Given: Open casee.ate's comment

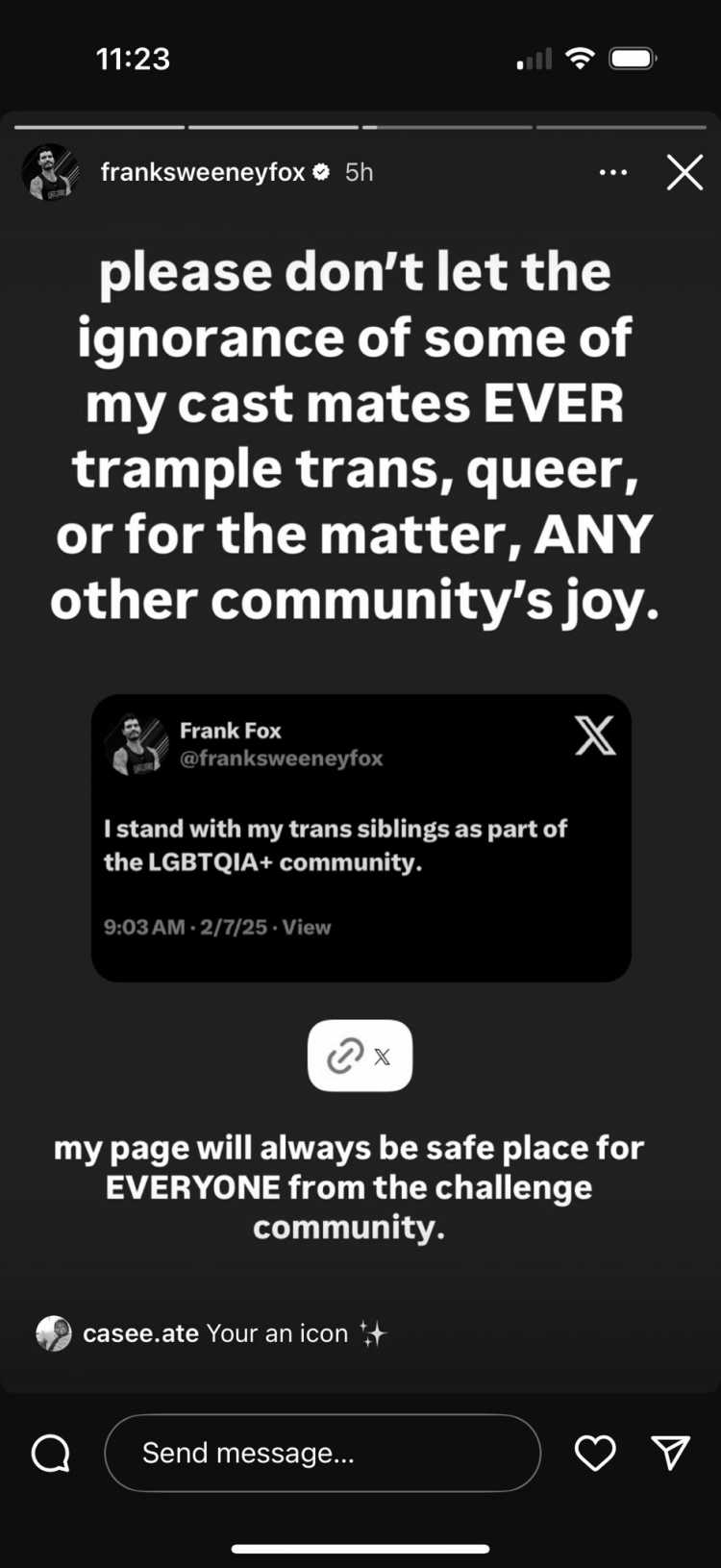Looking at the screenshot, I should [211, 1333].
